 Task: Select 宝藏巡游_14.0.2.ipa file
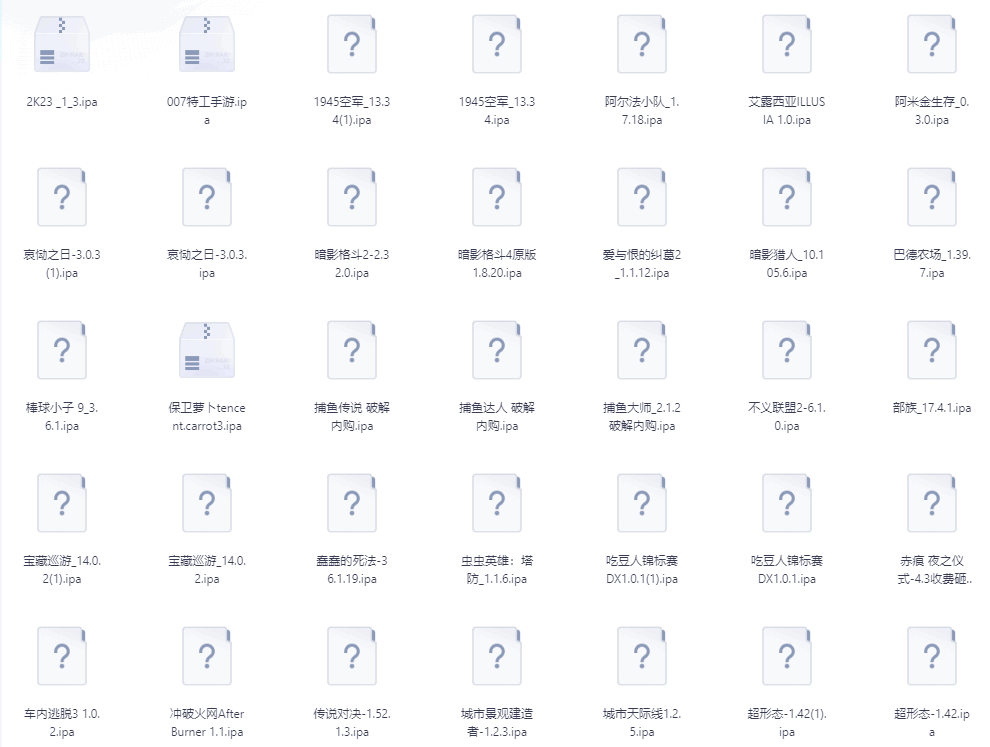click(x=207, y=504)
